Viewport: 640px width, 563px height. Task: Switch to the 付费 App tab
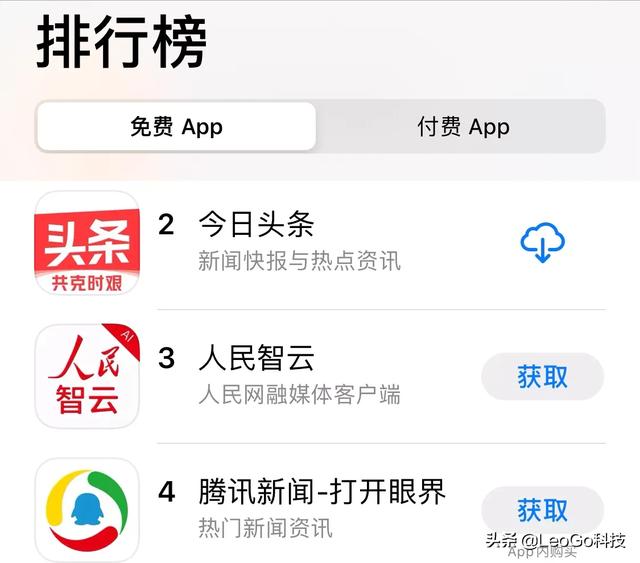point(462,127)
